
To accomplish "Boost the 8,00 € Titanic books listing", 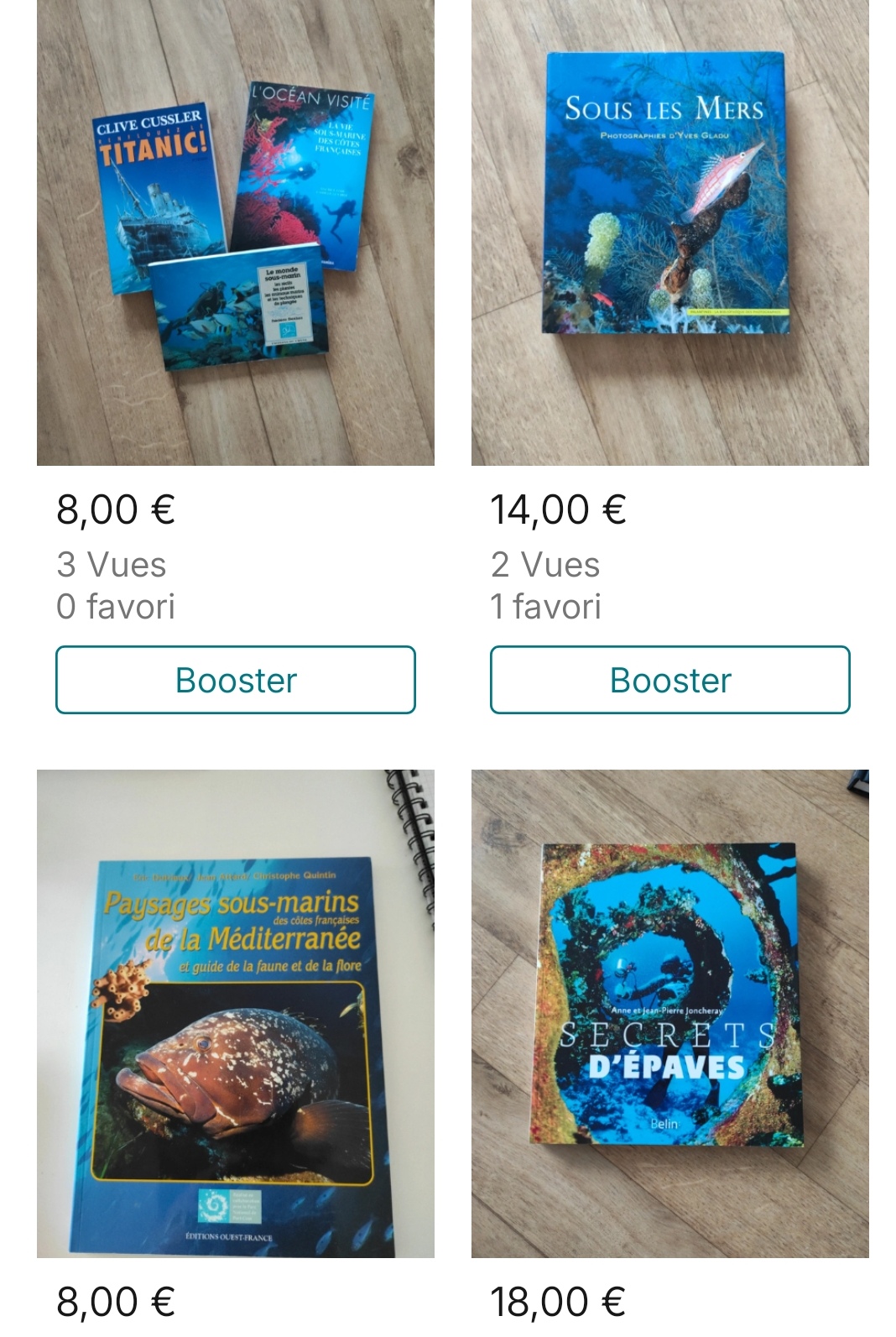I will click(236, 680).
